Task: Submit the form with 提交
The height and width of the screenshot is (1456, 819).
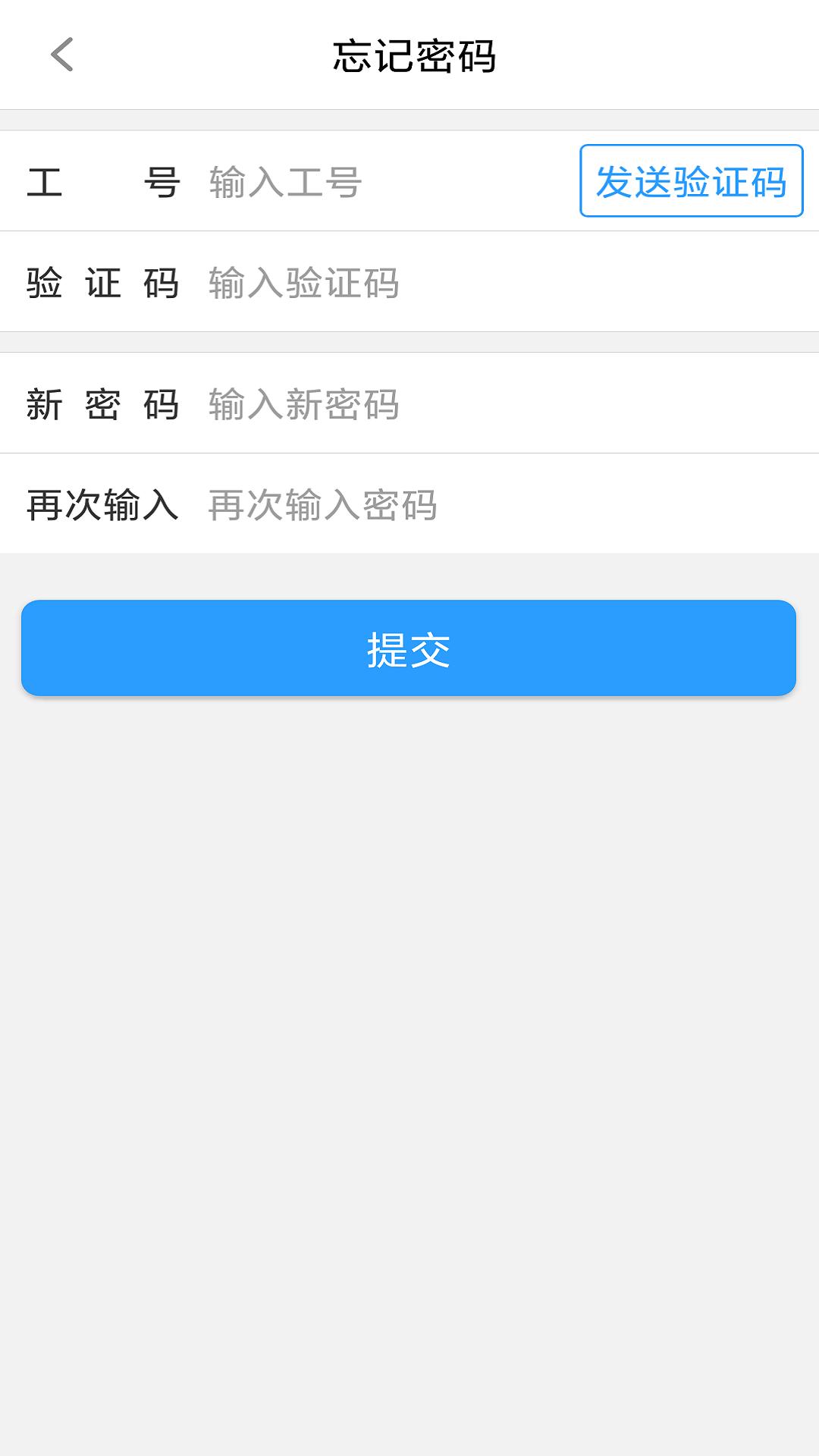Action: (x=409, y=648)
